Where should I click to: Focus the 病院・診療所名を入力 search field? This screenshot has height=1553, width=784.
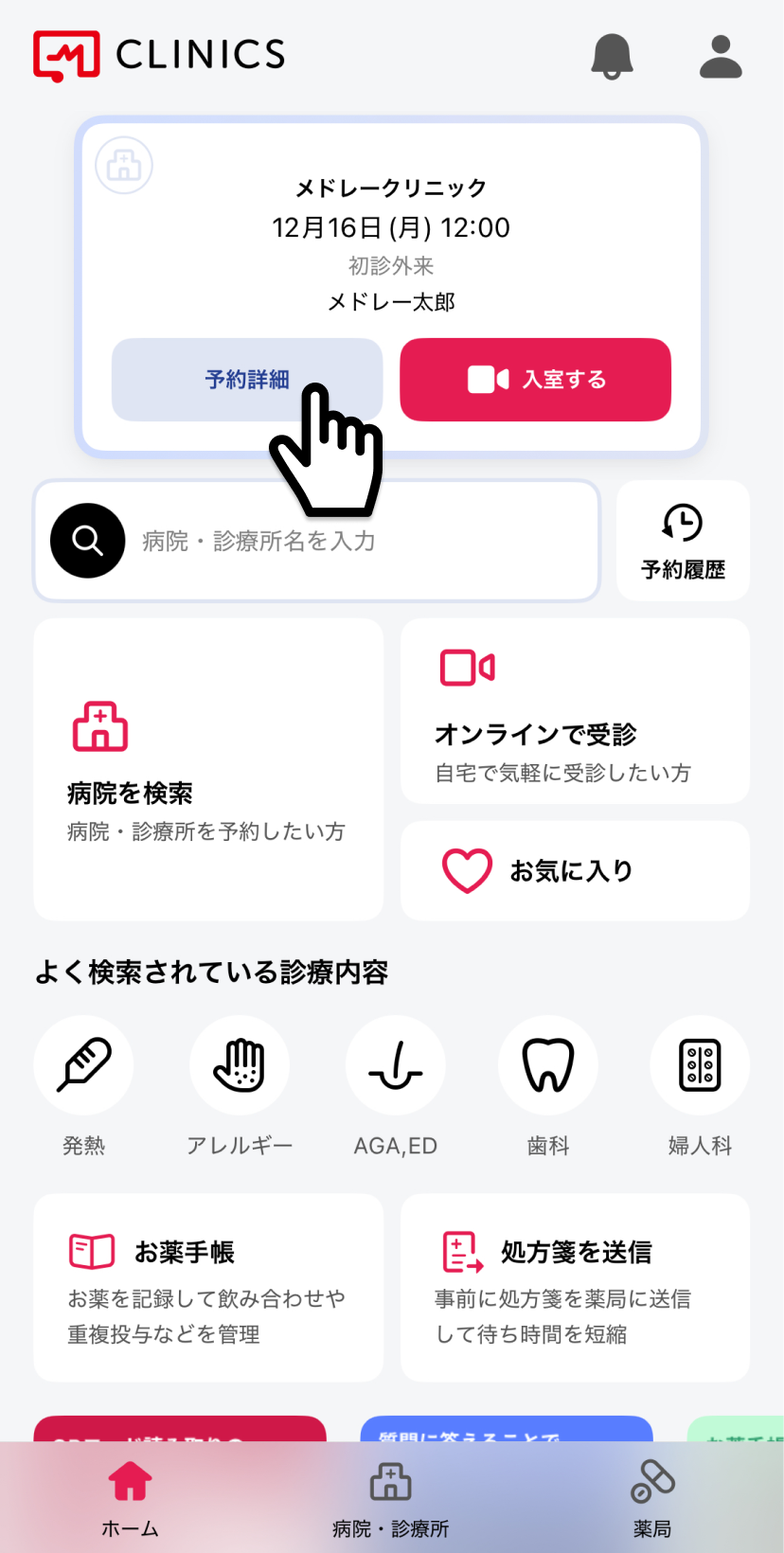point(317,541)
